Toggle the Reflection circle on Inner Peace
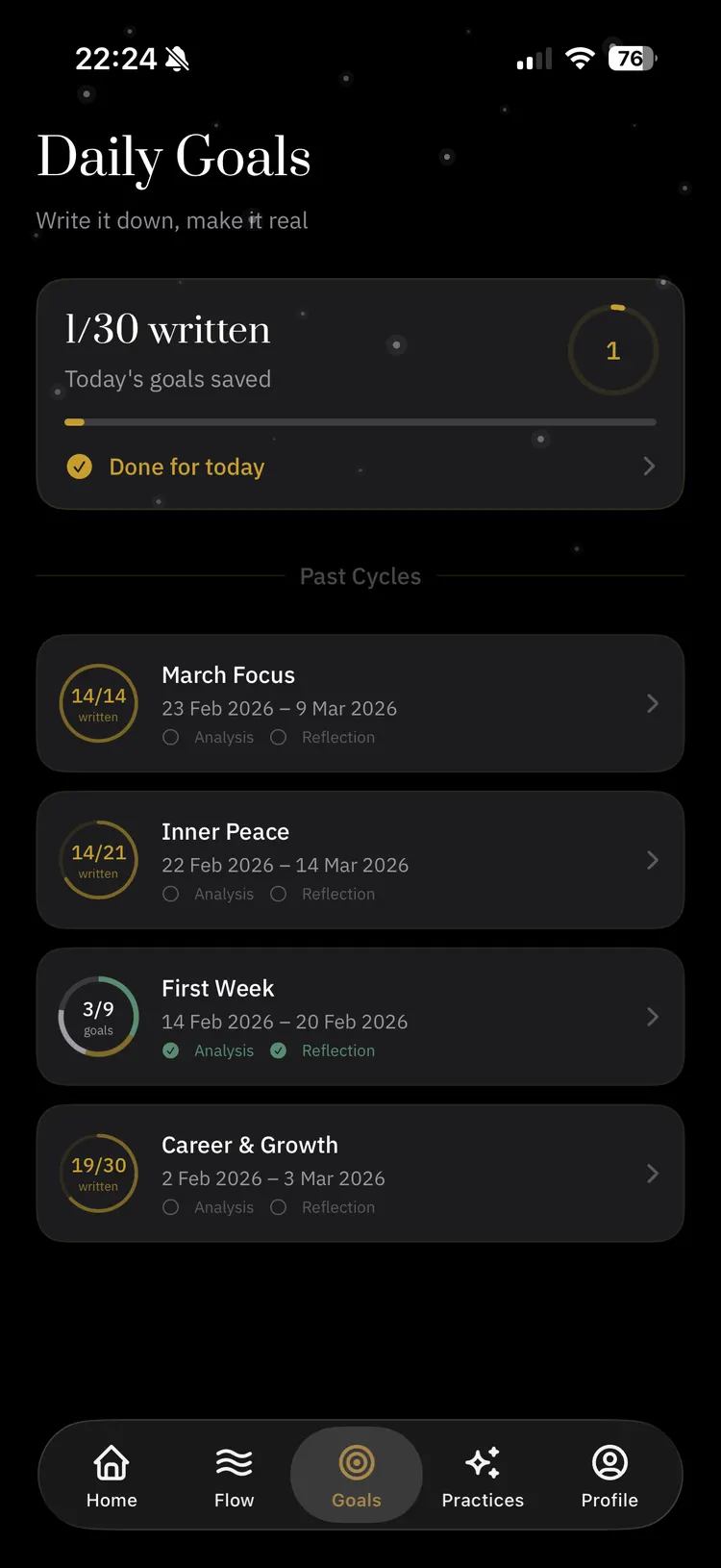This screenshot has width=721, height=1568. [278, 894]
